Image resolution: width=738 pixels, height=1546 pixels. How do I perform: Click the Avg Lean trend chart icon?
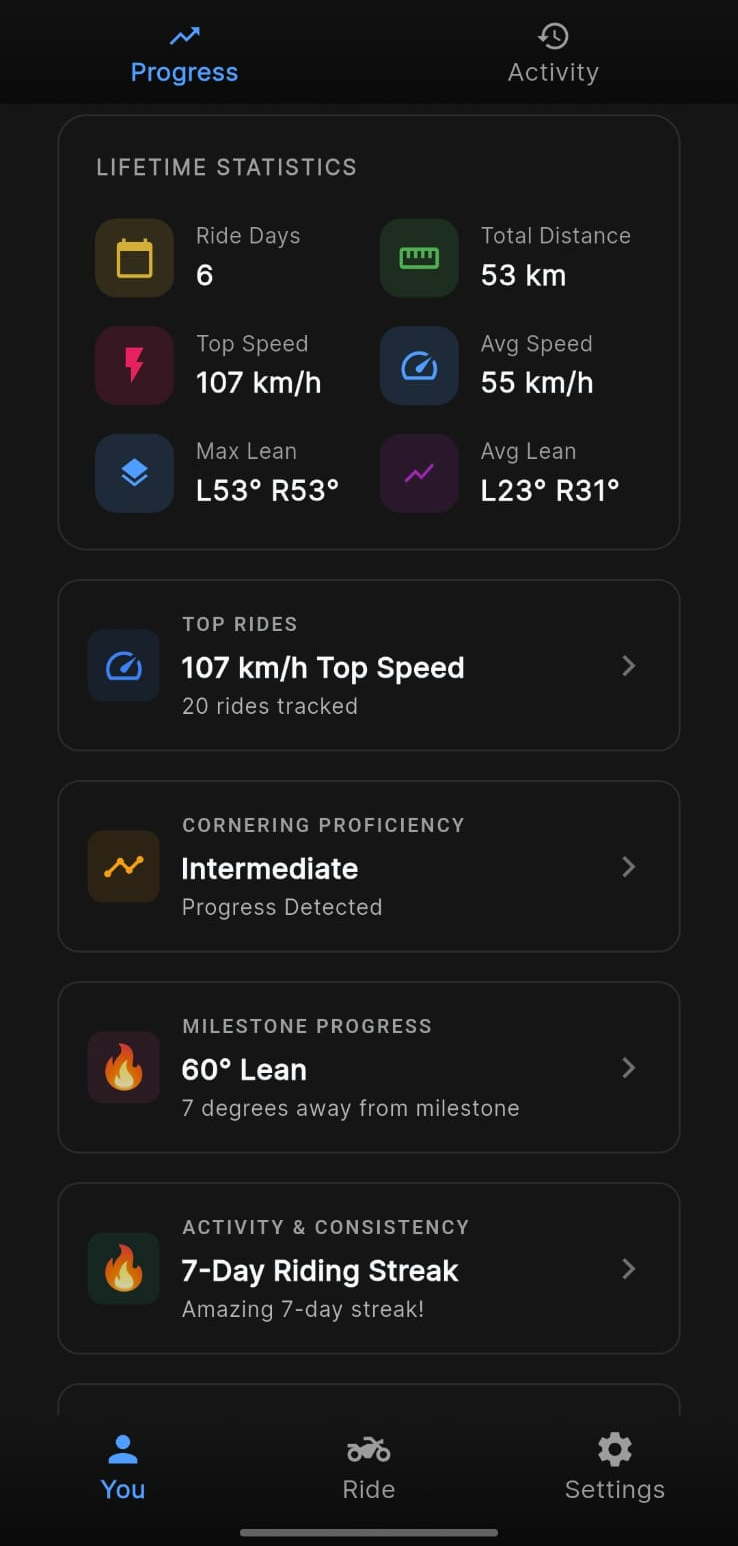point(418,473)
